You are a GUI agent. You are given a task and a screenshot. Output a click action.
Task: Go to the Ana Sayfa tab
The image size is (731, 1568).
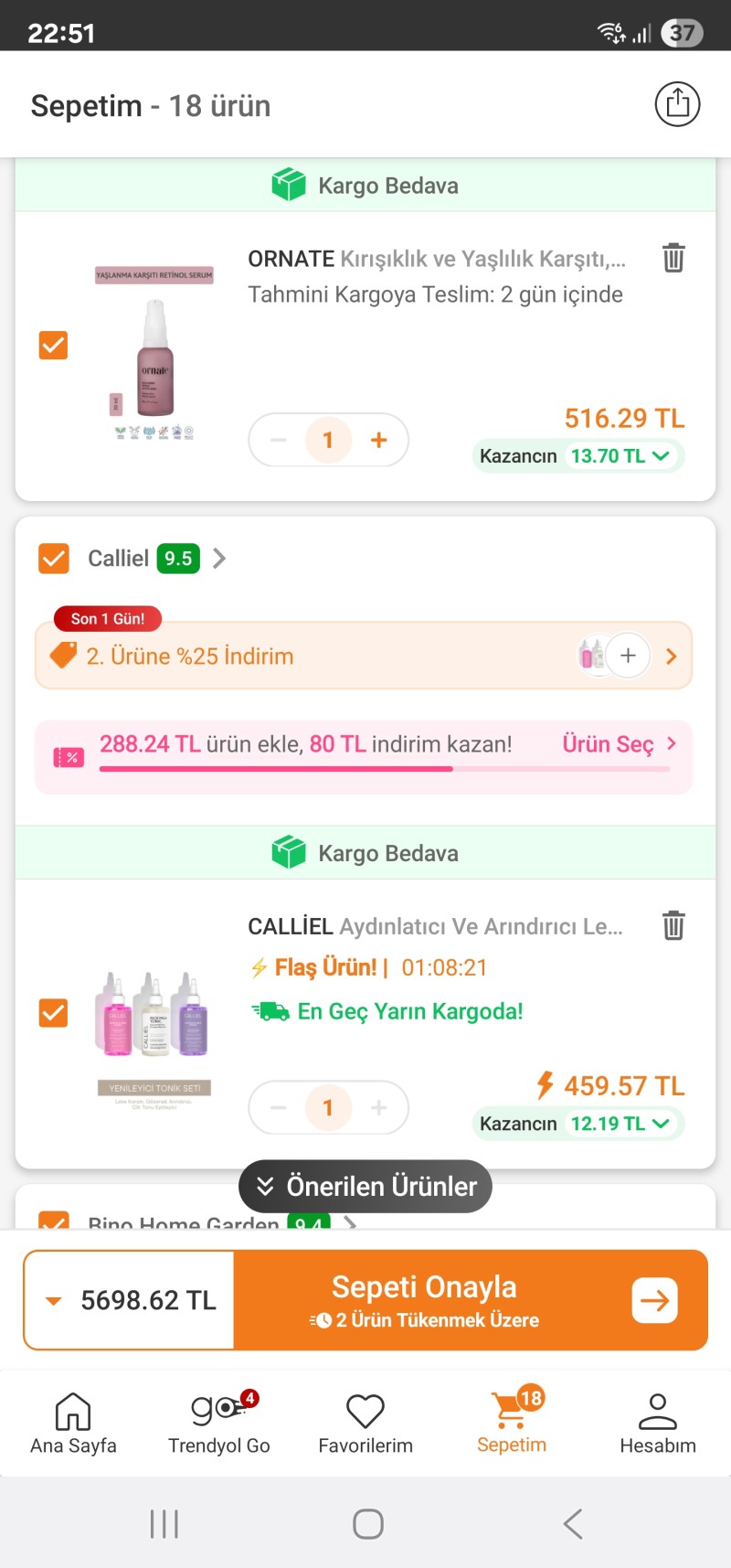coord(73,1423)
